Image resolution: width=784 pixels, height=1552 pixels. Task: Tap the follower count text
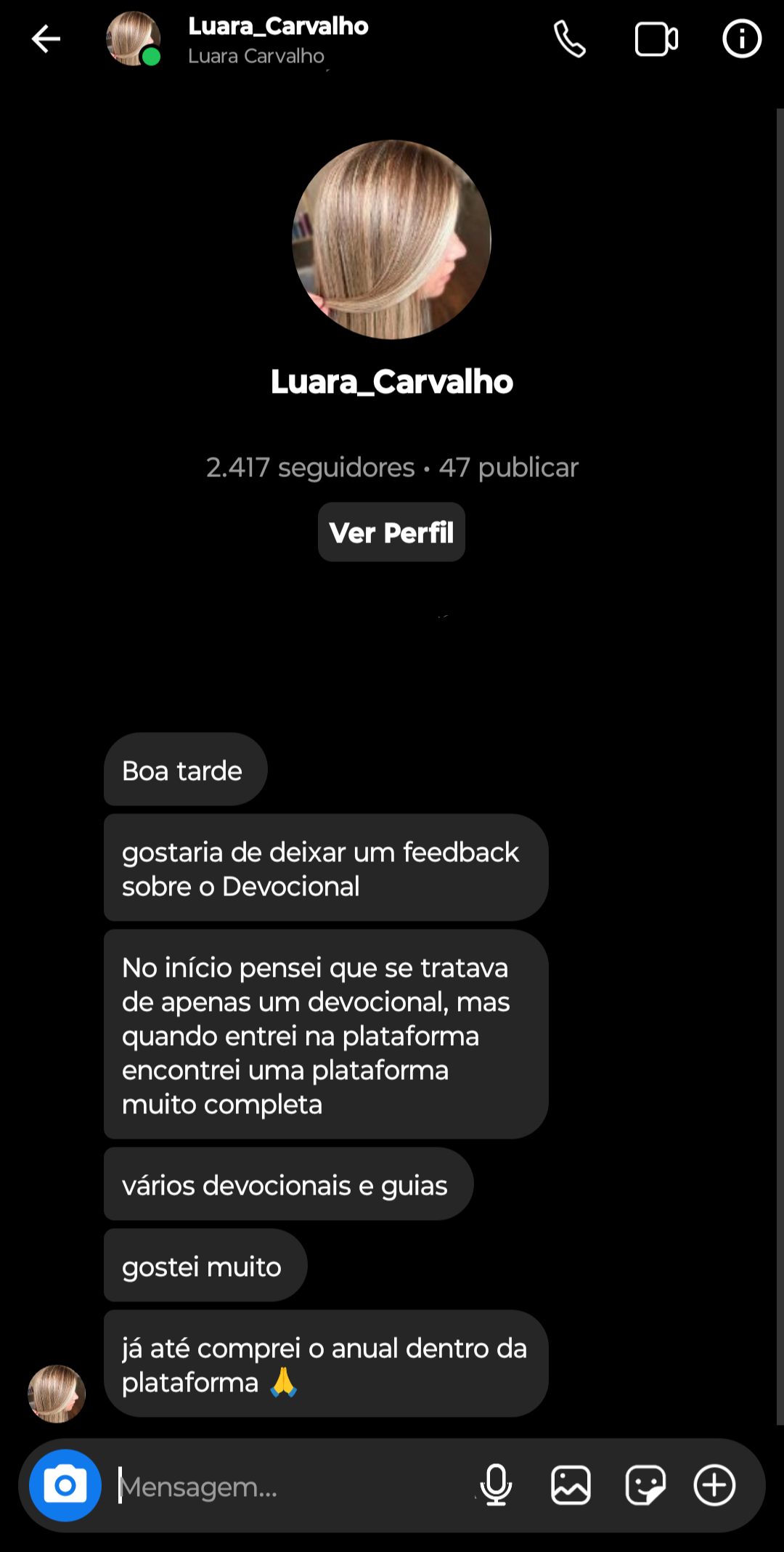coord(391,467)
